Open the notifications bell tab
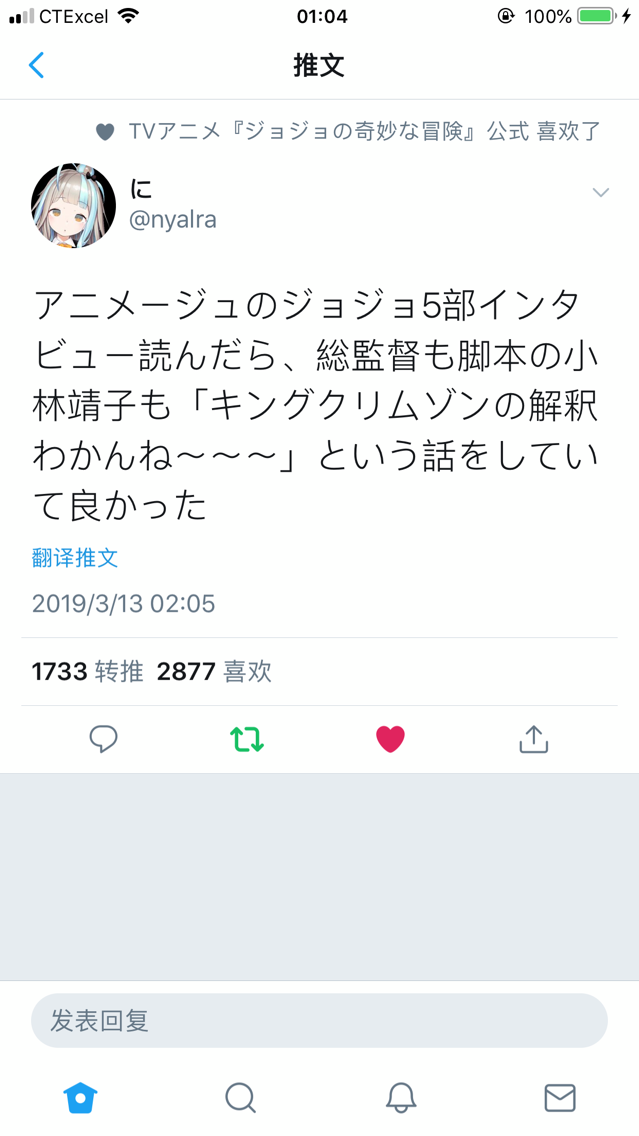 tap(400, 1097)
